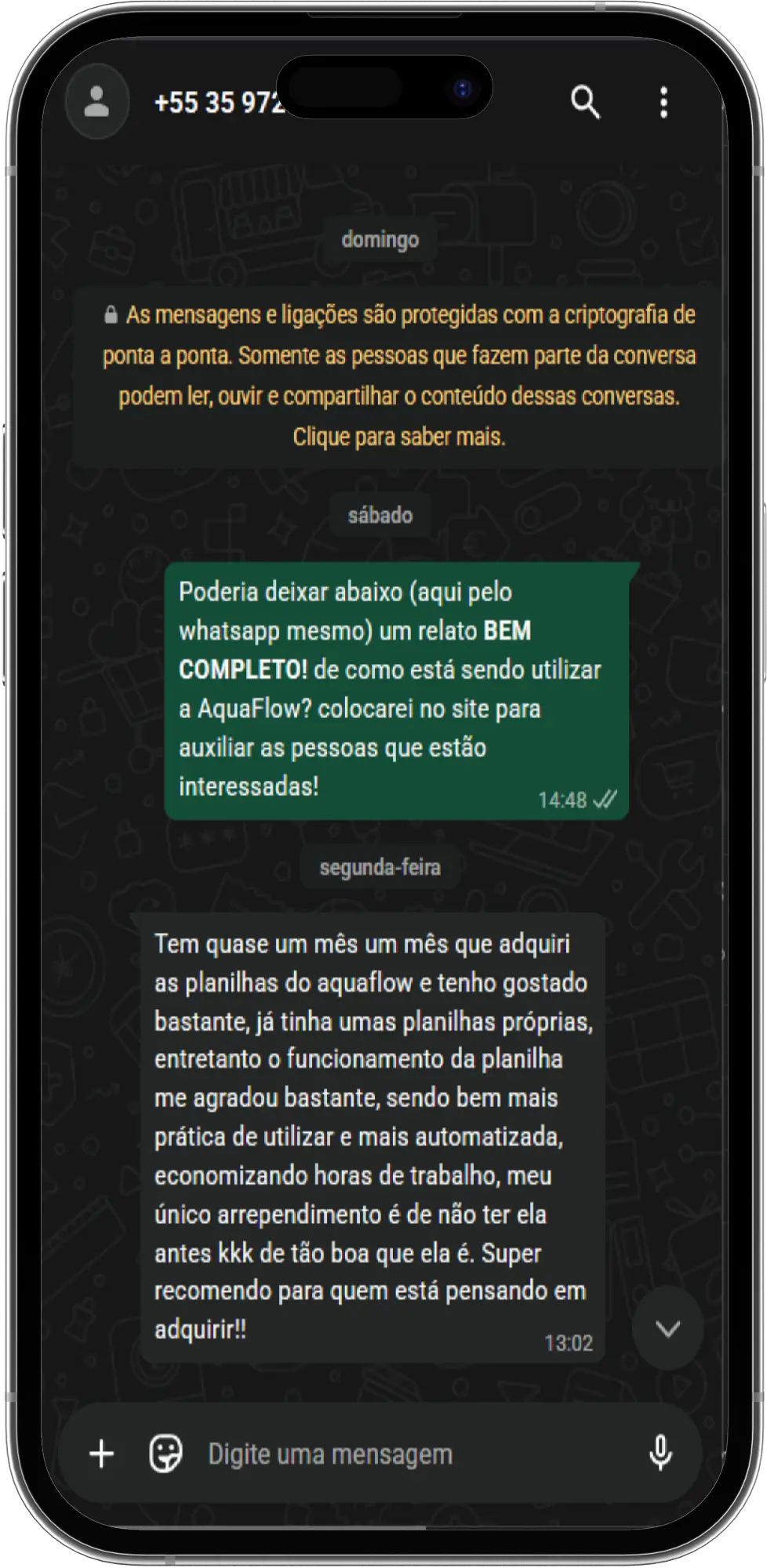Open contact info for +55 35 number

point(219,103)
